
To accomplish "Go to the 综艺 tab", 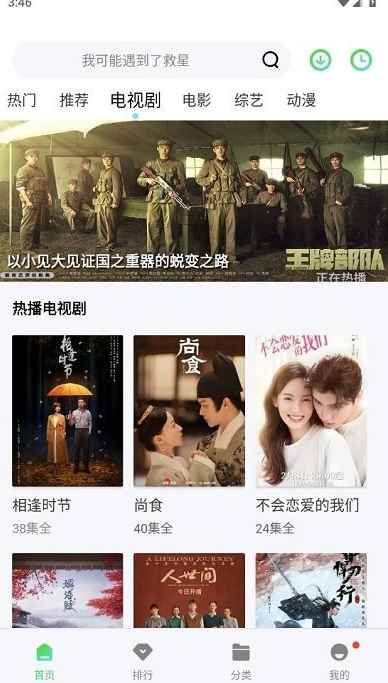I will [x=249, y=100].
